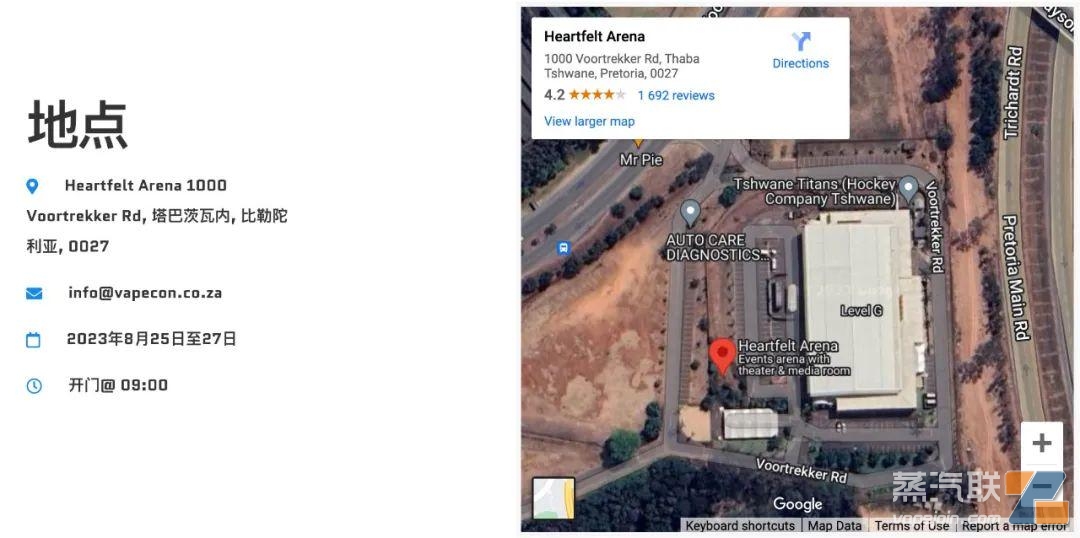Get directions to Heartfelt Arena

coord(800,50)
